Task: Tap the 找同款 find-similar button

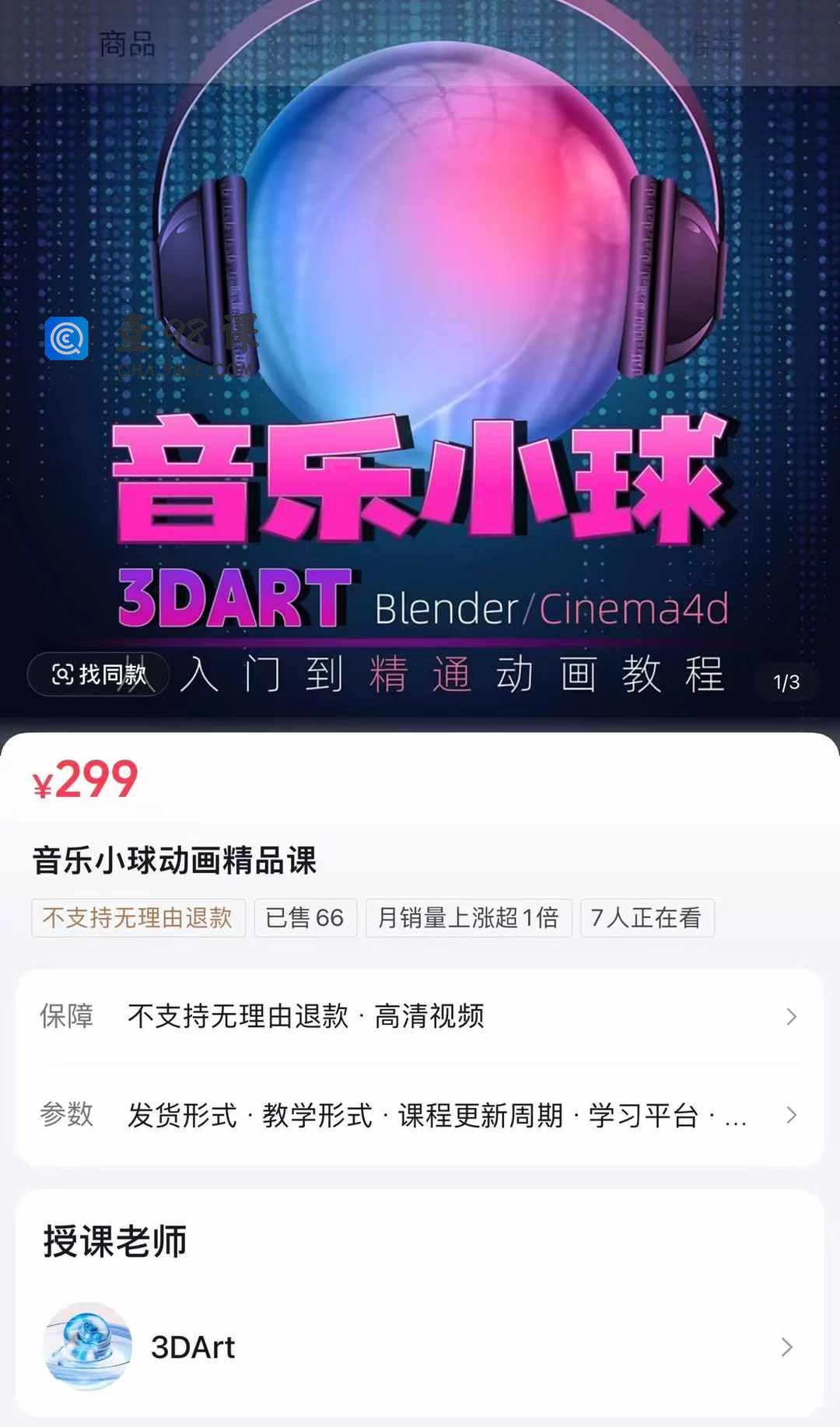Action: coord(99,674)
